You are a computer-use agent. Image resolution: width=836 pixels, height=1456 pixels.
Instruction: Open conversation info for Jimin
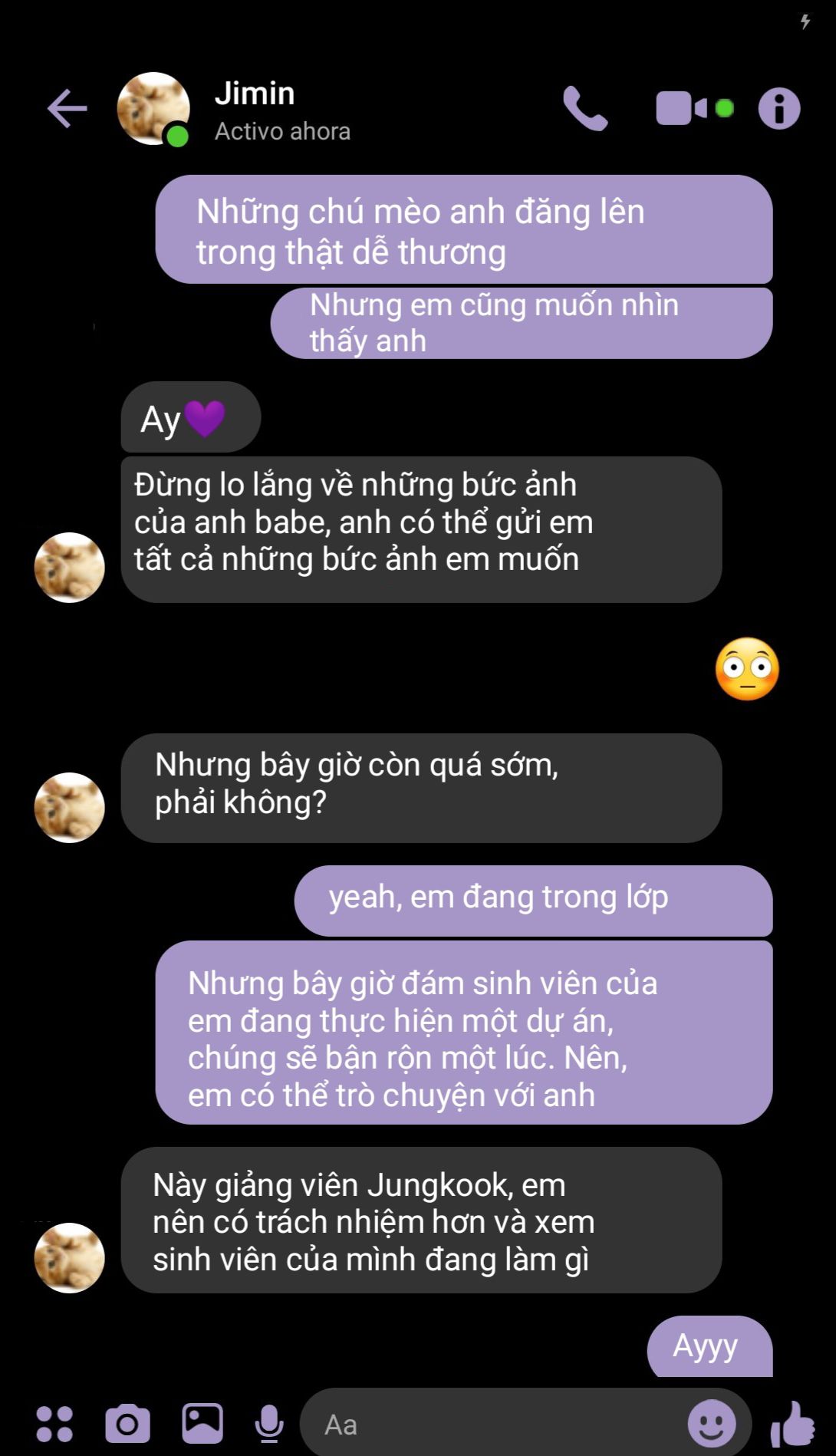pos(779,108)
